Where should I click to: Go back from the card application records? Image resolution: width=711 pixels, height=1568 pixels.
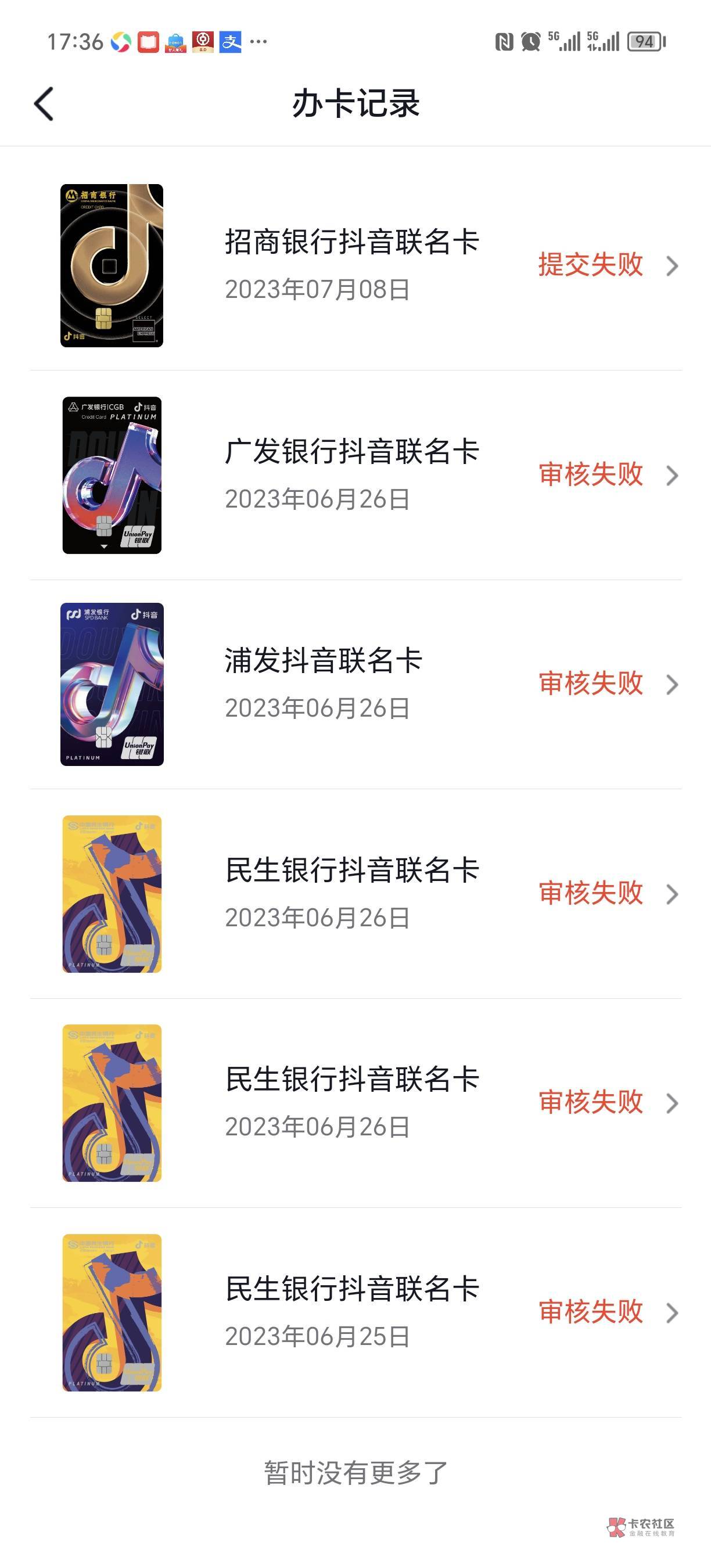44,103
